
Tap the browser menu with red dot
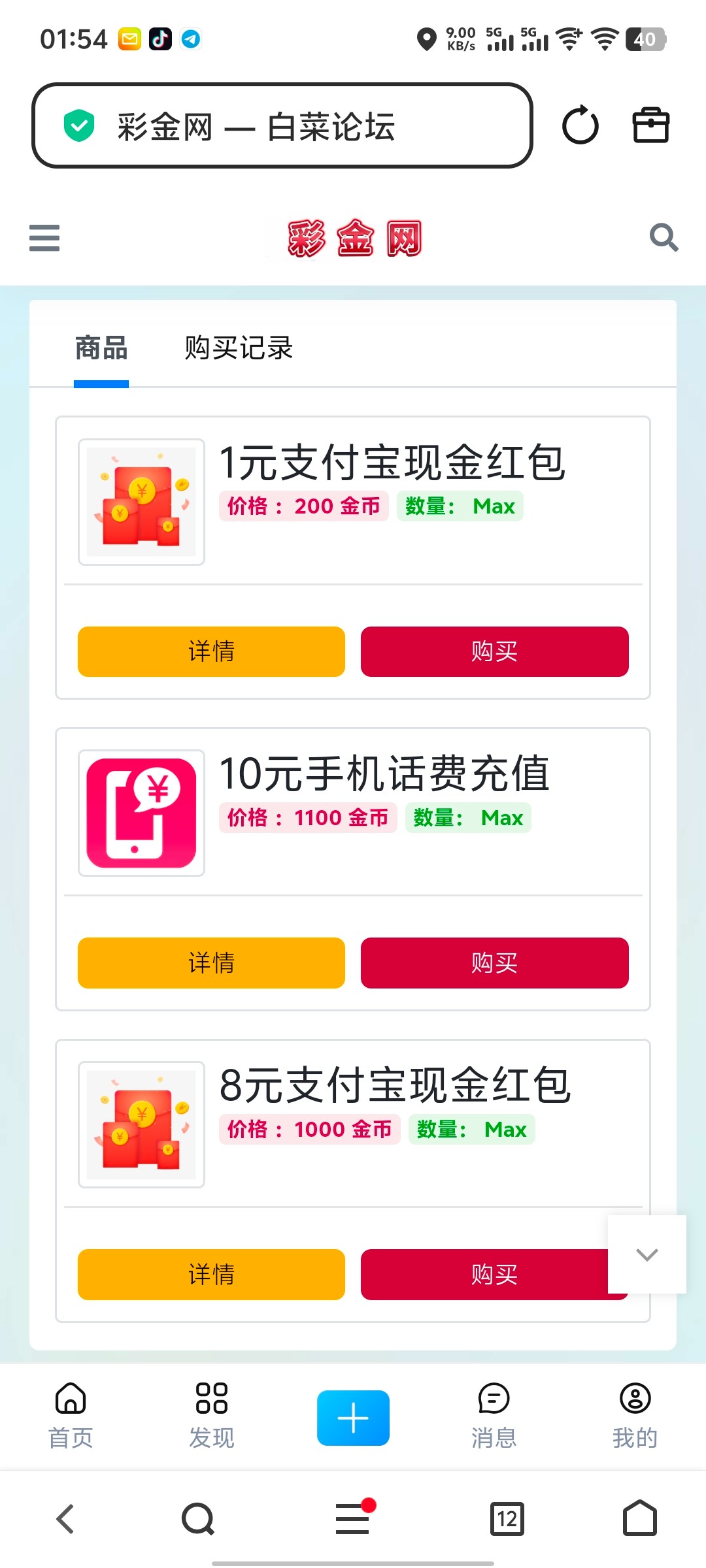[x=352, y=1518]
